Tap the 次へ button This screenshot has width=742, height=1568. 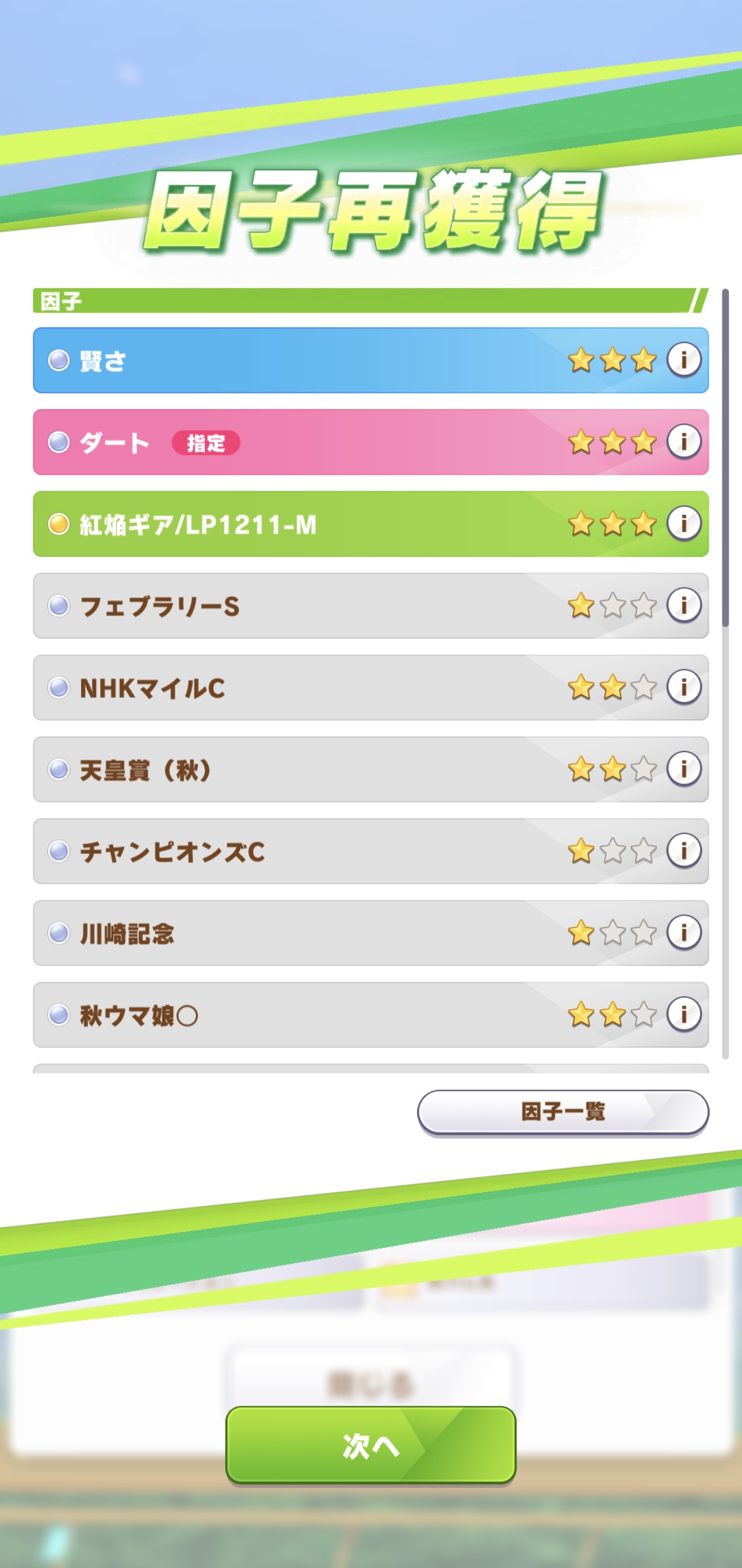pos(370,1444)
